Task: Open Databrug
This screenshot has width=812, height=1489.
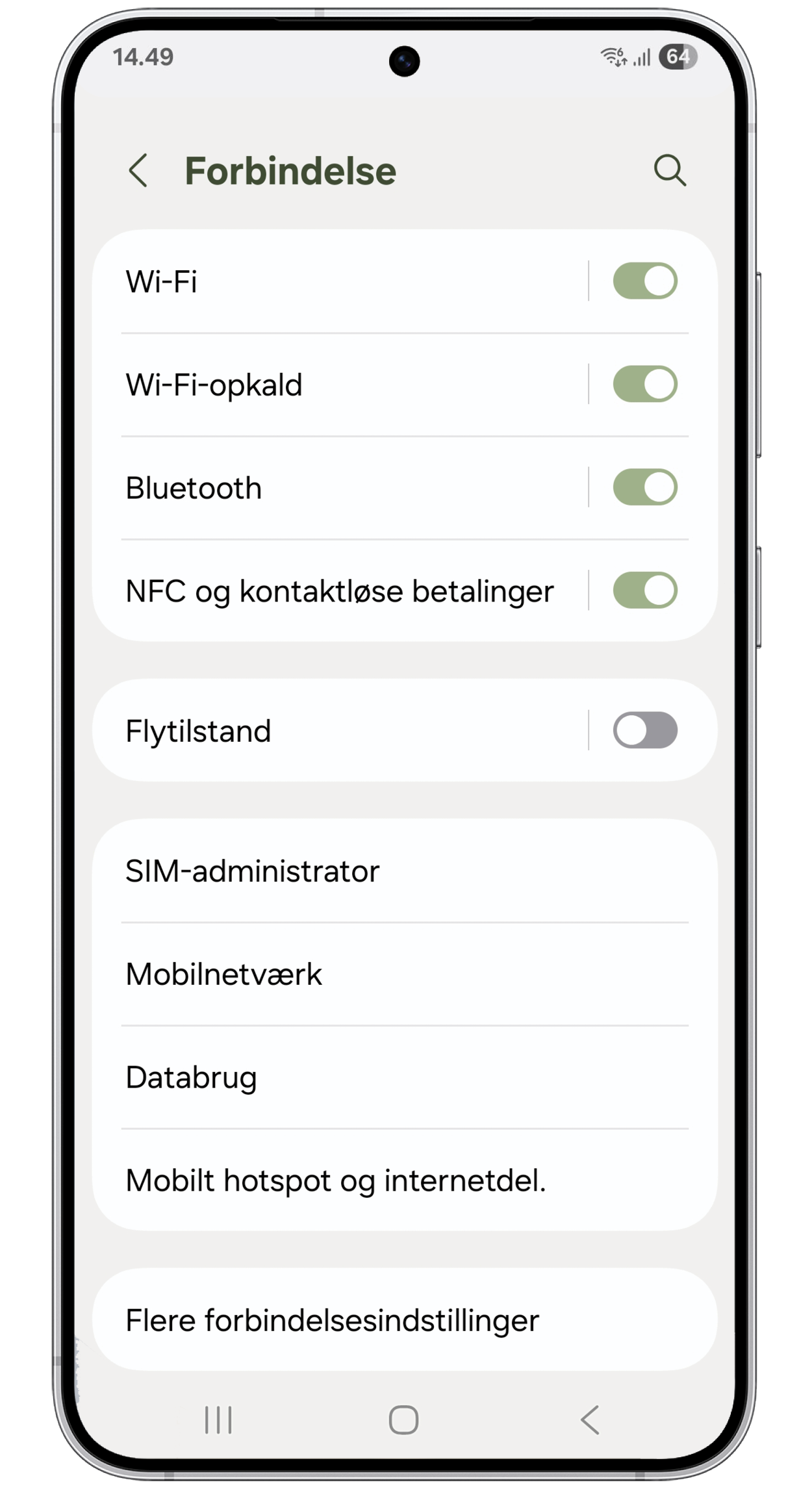Action: pos(404,1077)
